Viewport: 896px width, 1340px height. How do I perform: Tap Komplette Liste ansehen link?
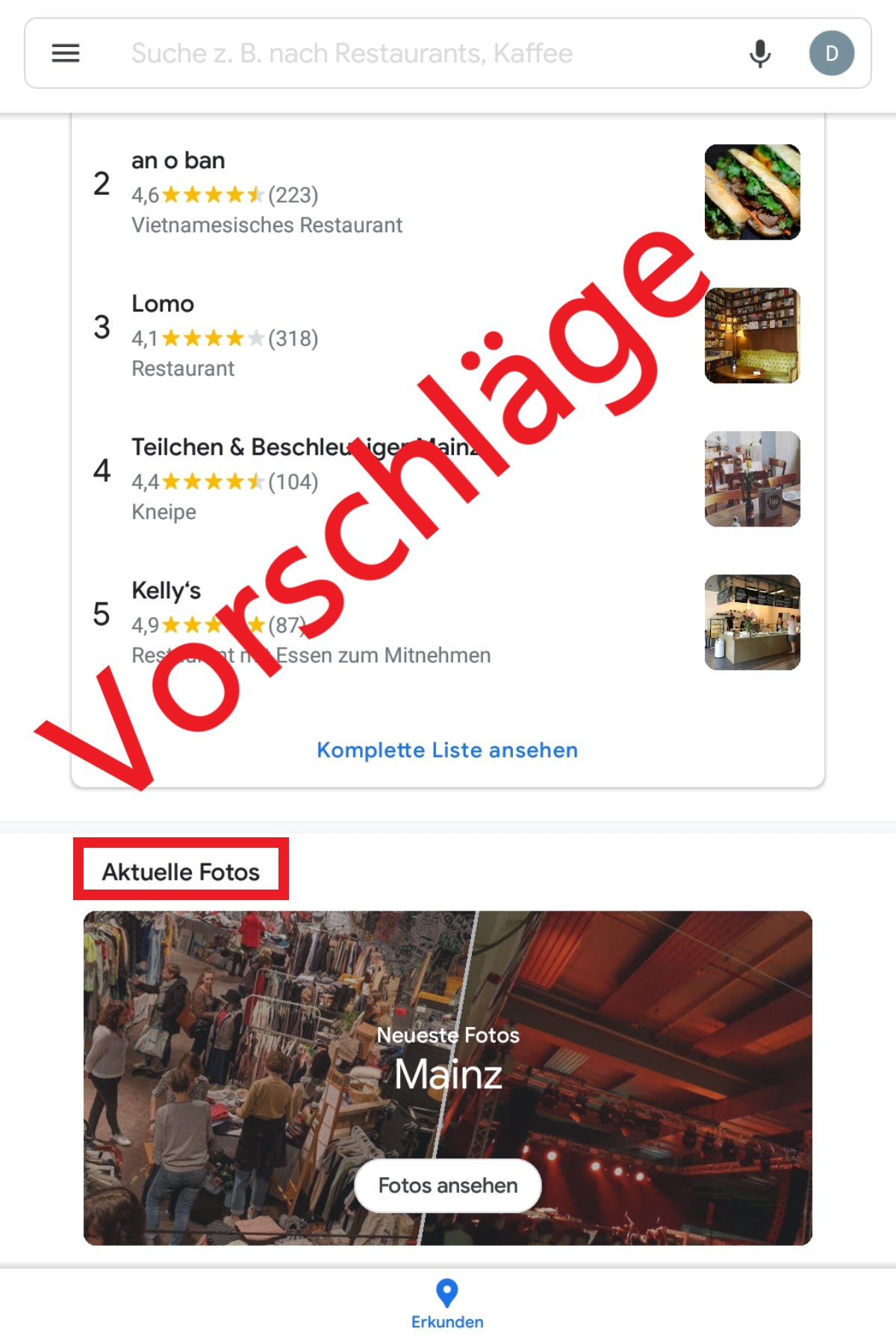447,750
